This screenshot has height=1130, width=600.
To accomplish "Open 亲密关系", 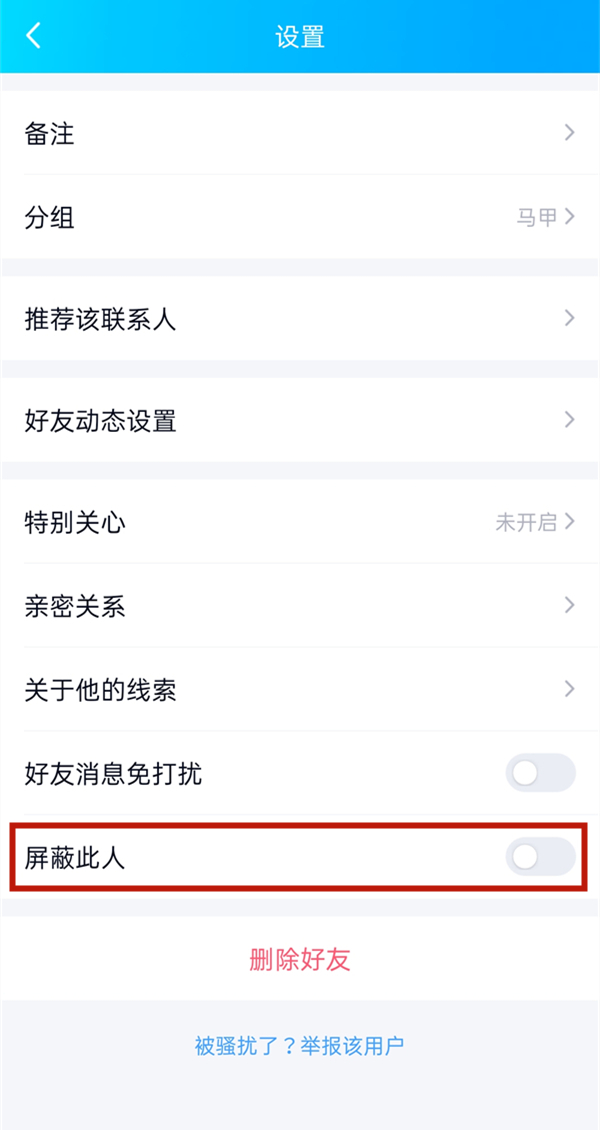I will 300,605.
